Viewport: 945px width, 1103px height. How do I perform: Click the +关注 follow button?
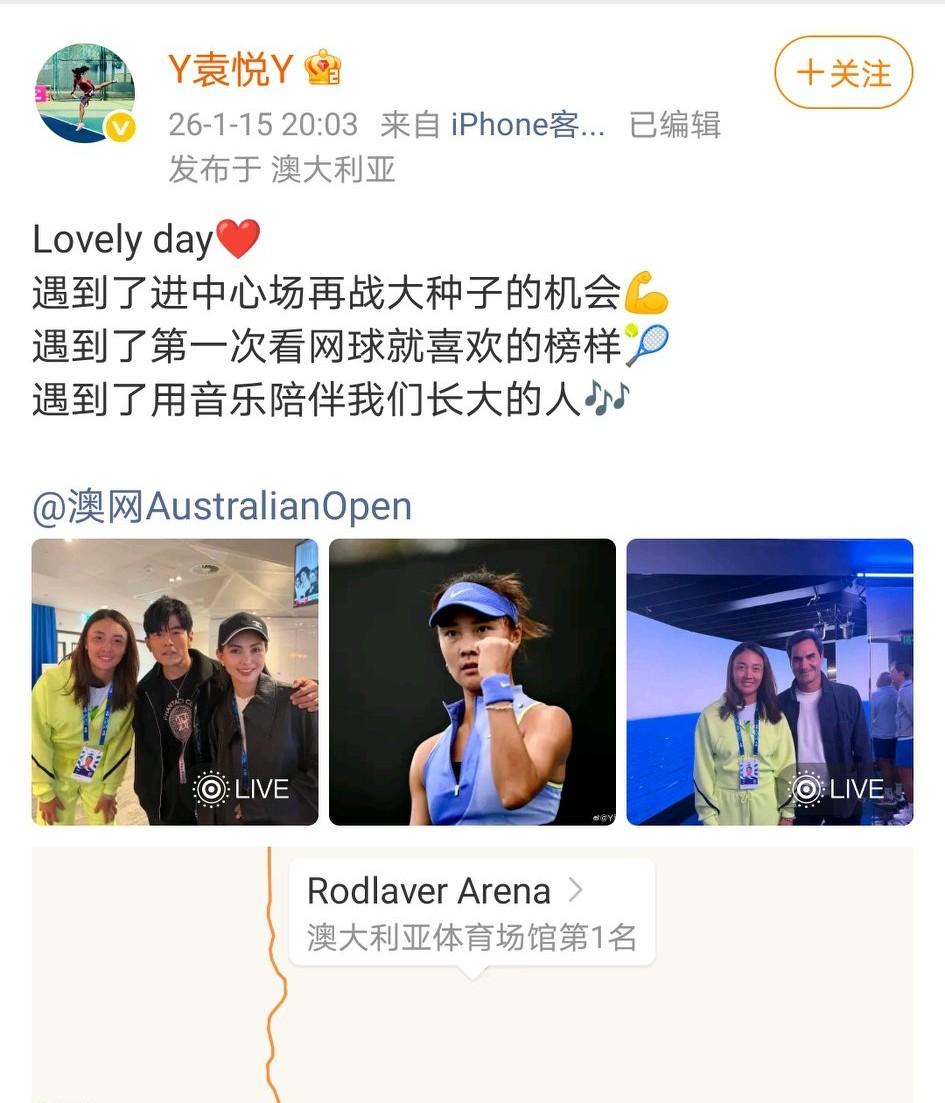843,72
